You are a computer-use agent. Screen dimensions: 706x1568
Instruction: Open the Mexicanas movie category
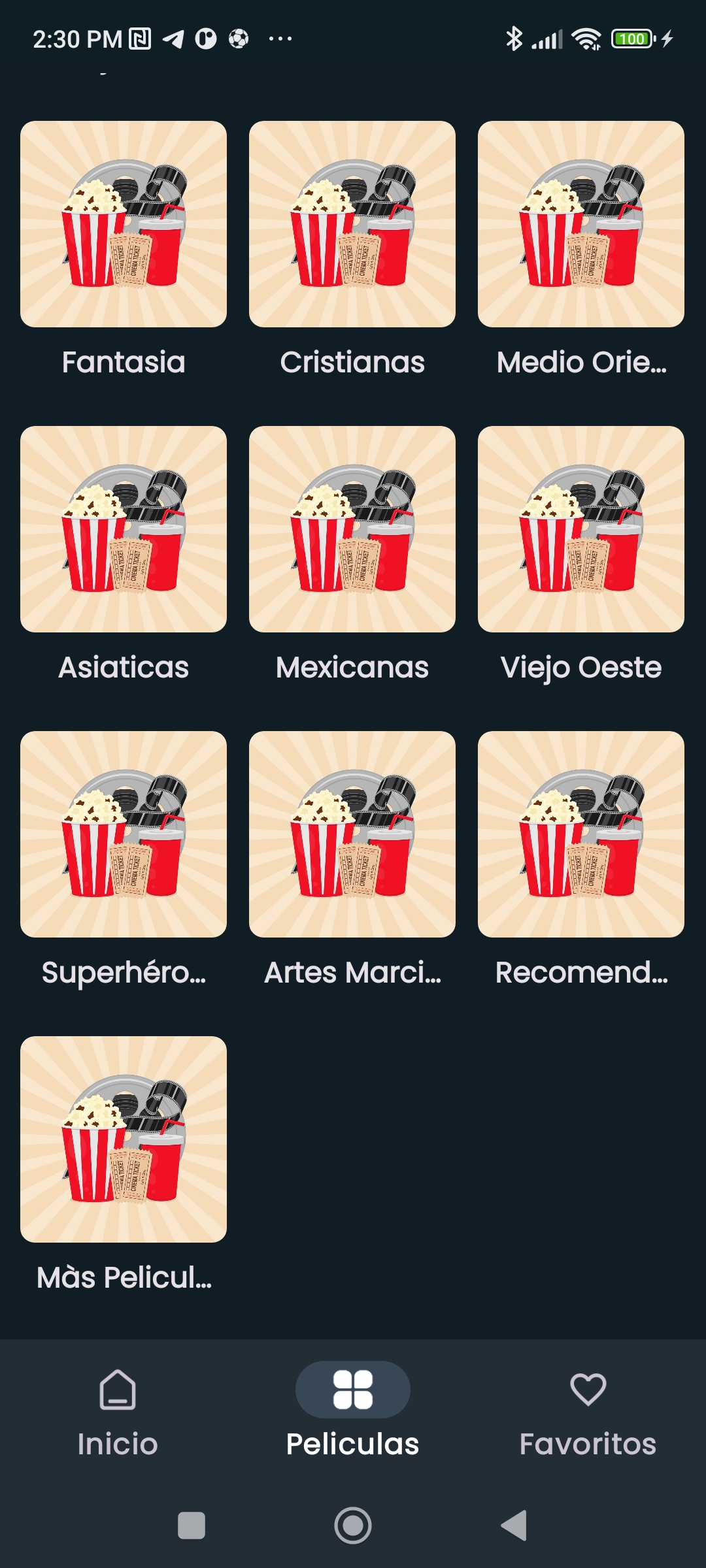pyautogui.click(x=353, y=528)
